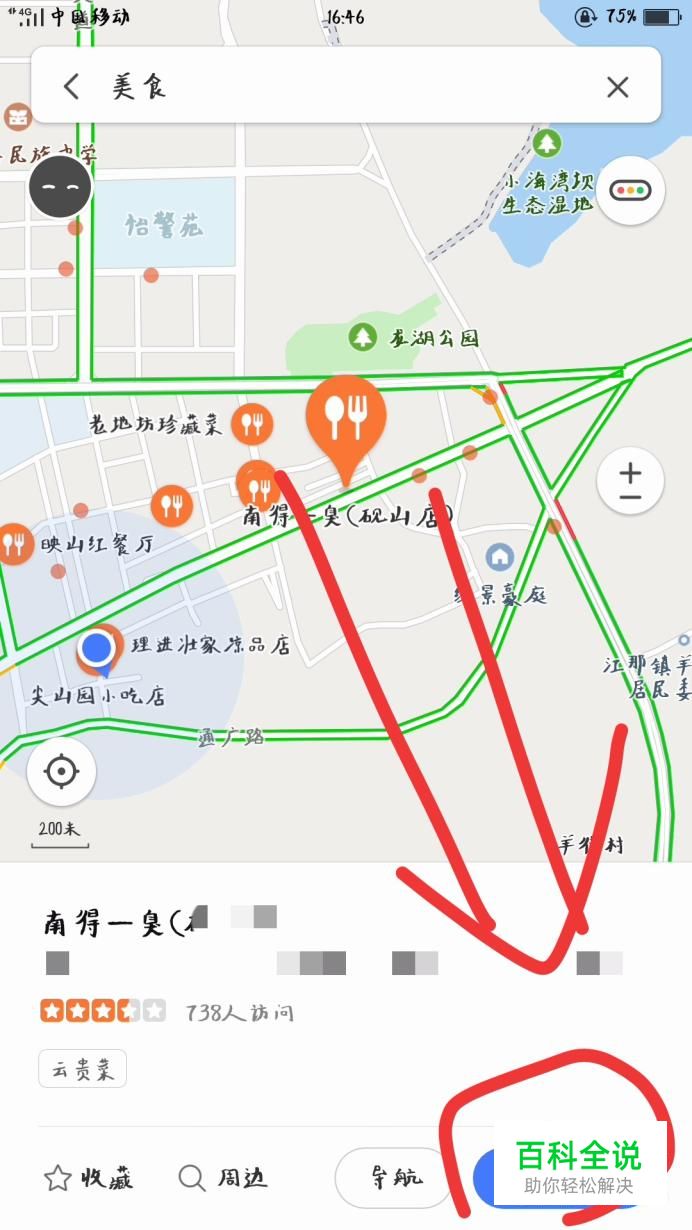Recenter the map on my location
This screenshot has height=1230, width=692.
coord(62,772)
